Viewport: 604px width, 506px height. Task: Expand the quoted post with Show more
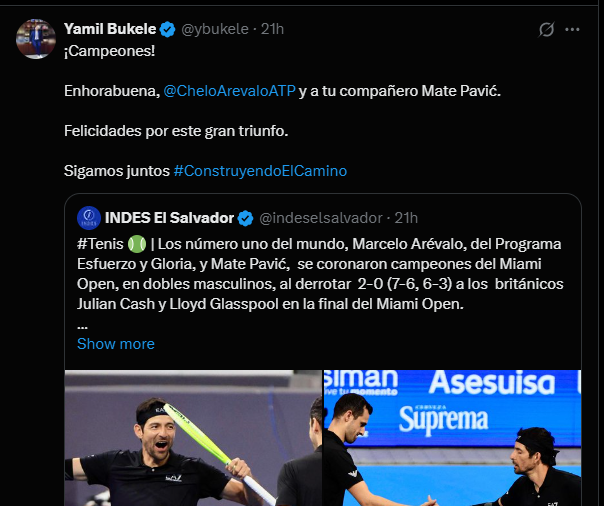[x=116, y=343]
